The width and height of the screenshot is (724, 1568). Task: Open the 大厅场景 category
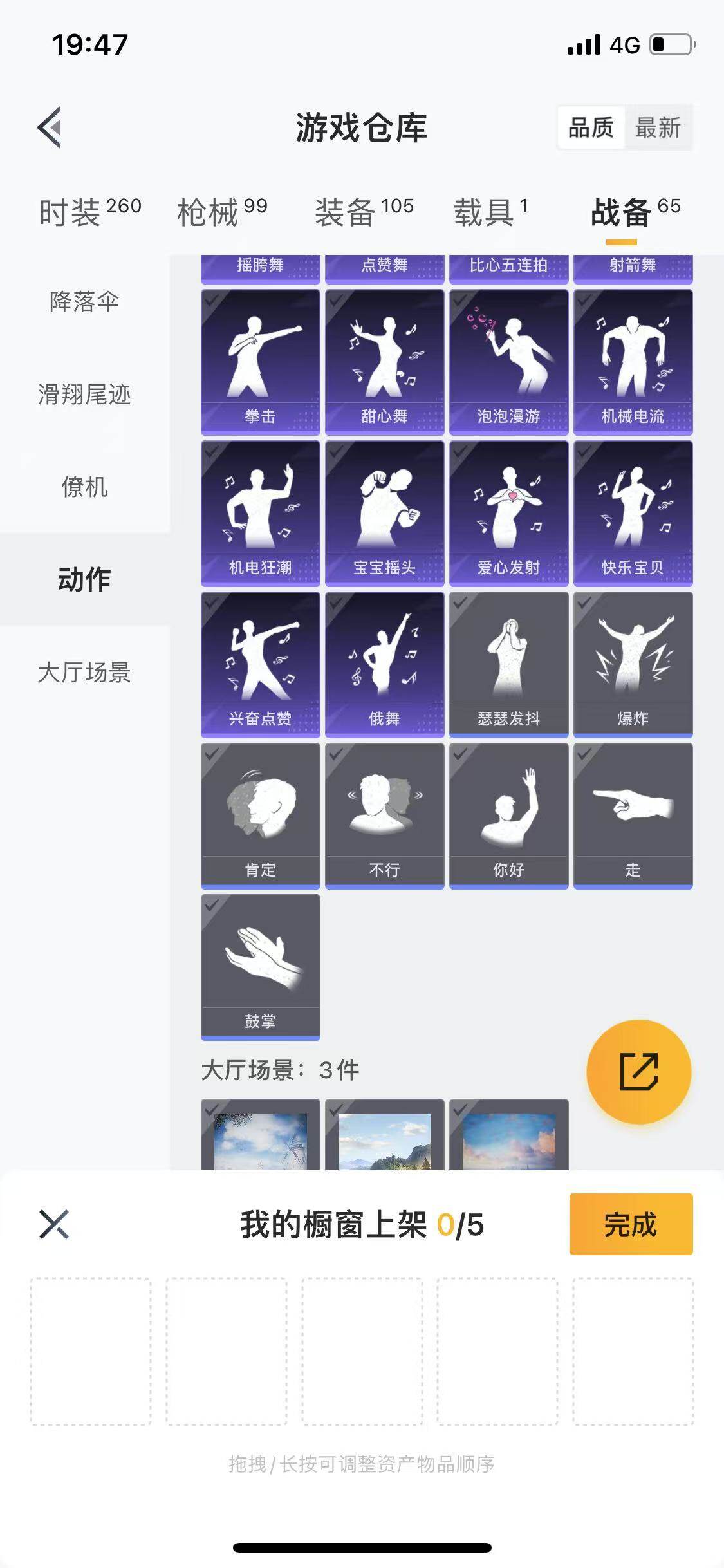[x=84, y=671]
